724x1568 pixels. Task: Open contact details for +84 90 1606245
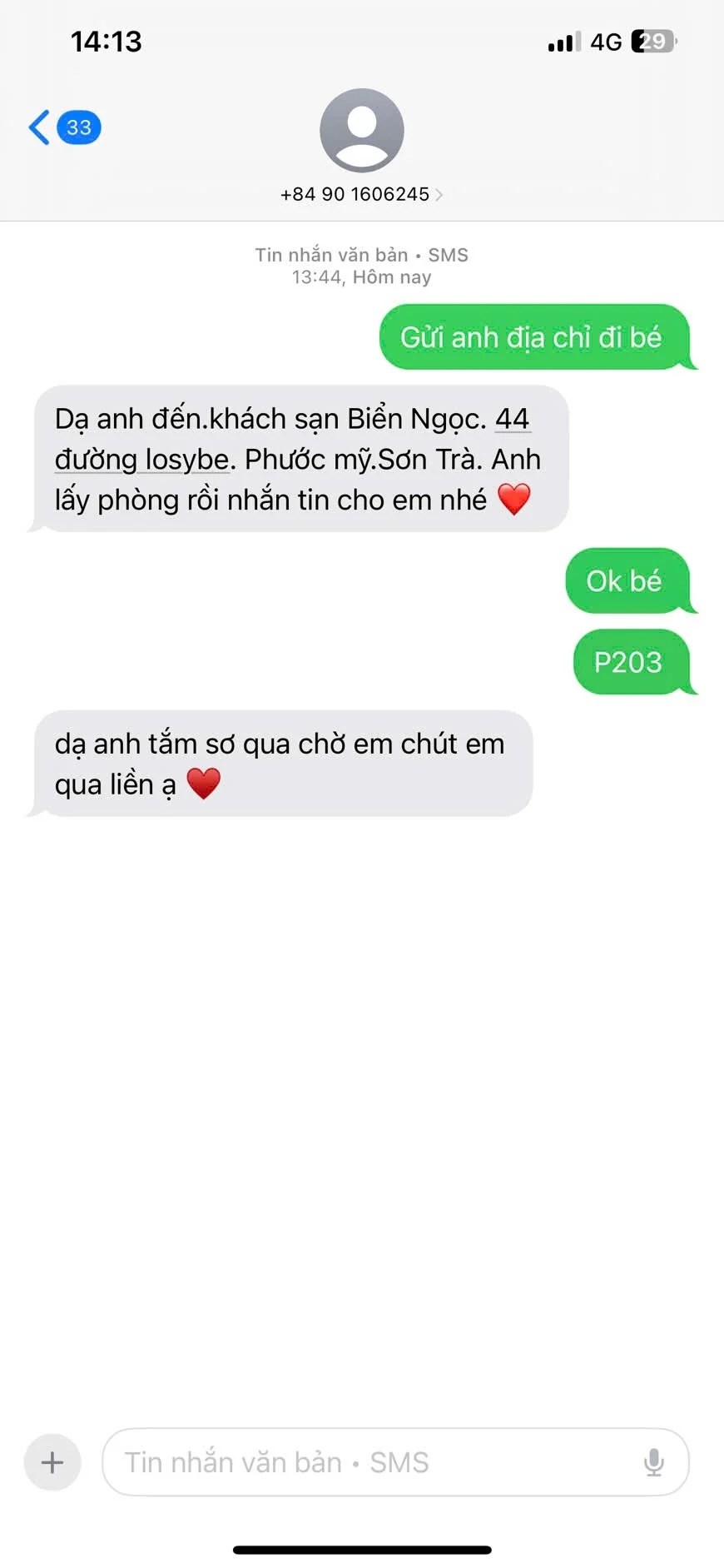[x=361, y=194]
